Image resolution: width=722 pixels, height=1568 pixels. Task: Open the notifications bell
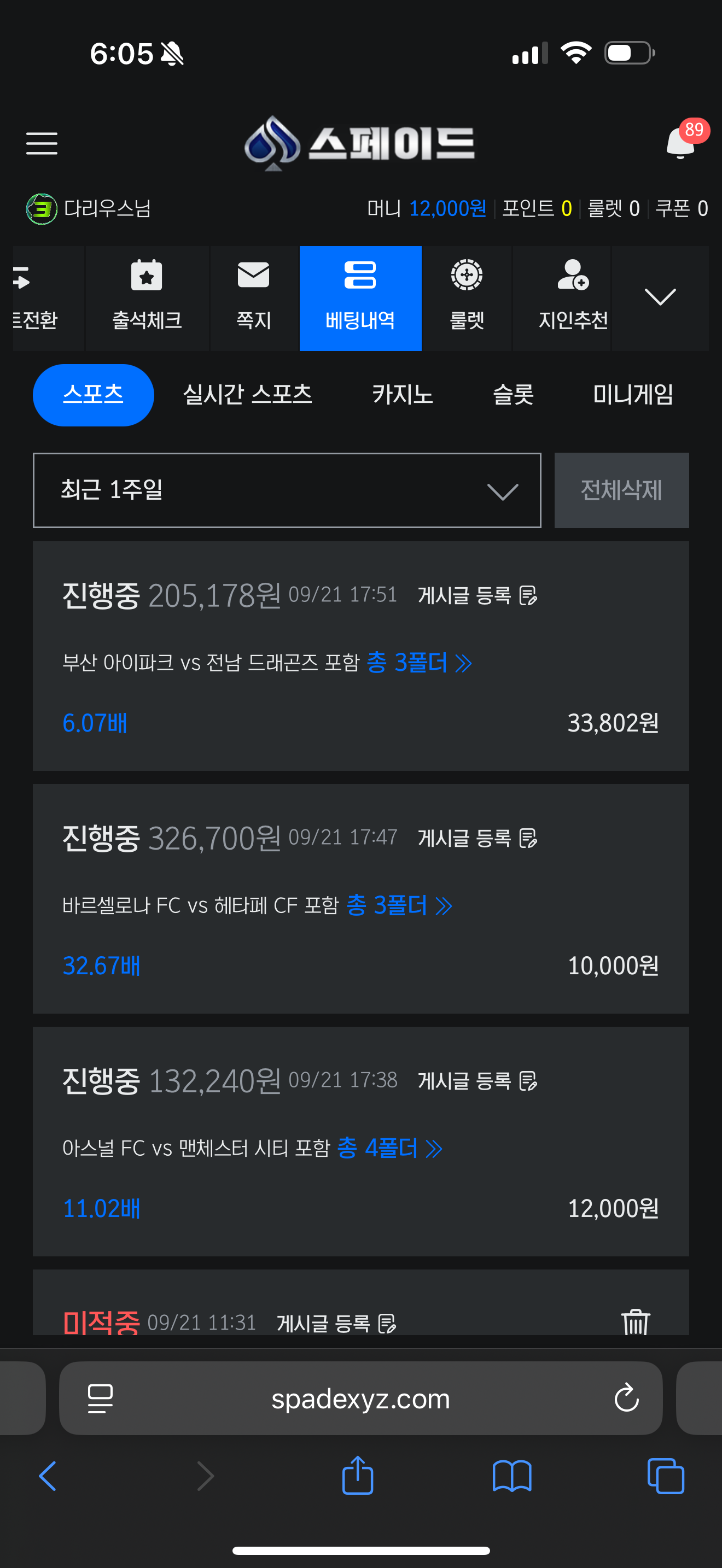(x=680, y=143)
